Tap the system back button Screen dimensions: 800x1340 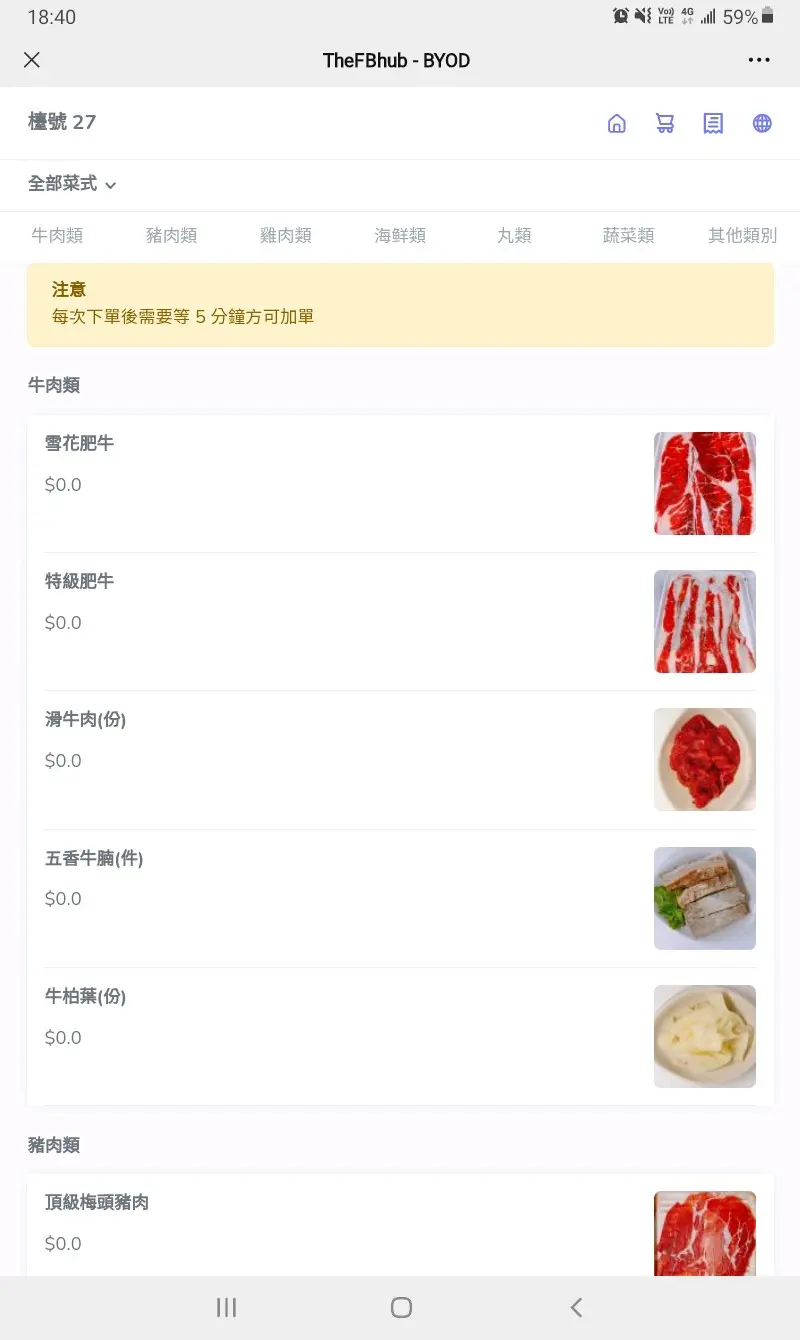click(576, 1307)
